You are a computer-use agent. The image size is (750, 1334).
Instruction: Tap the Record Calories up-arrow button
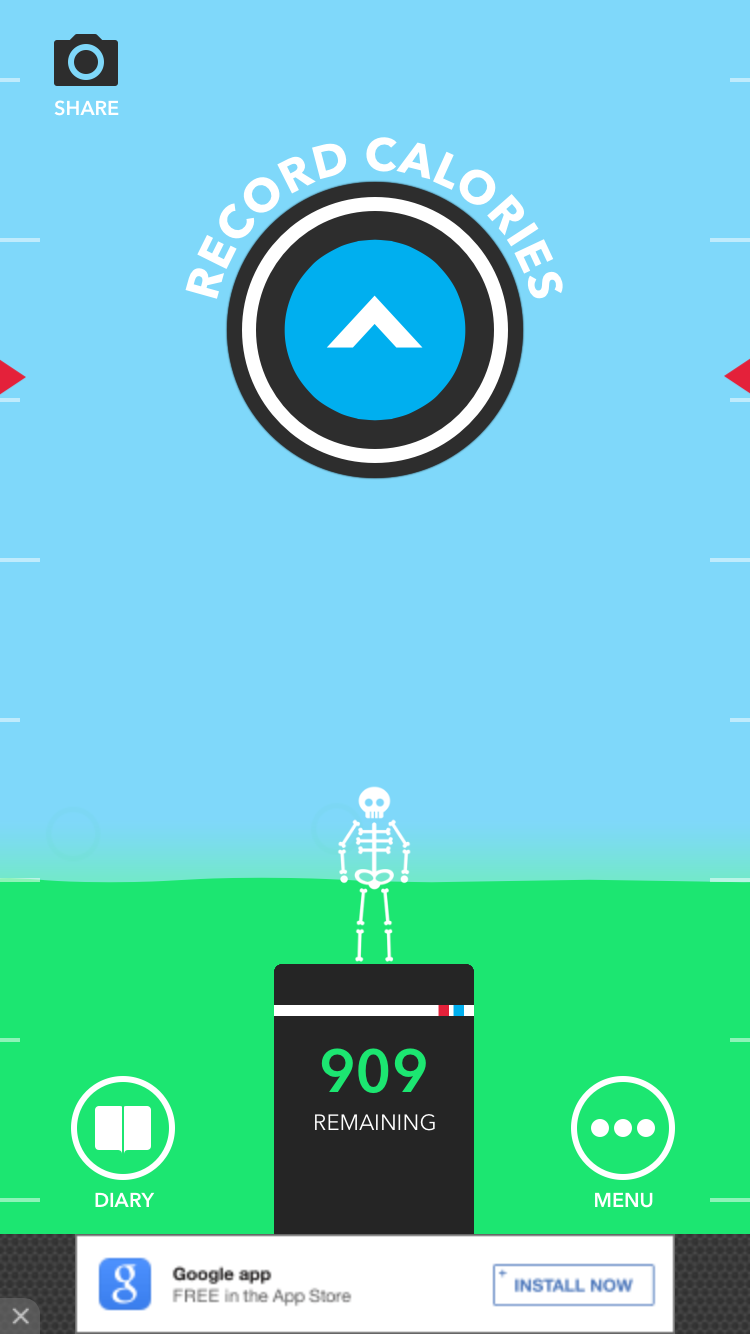(x=375, y=330)
